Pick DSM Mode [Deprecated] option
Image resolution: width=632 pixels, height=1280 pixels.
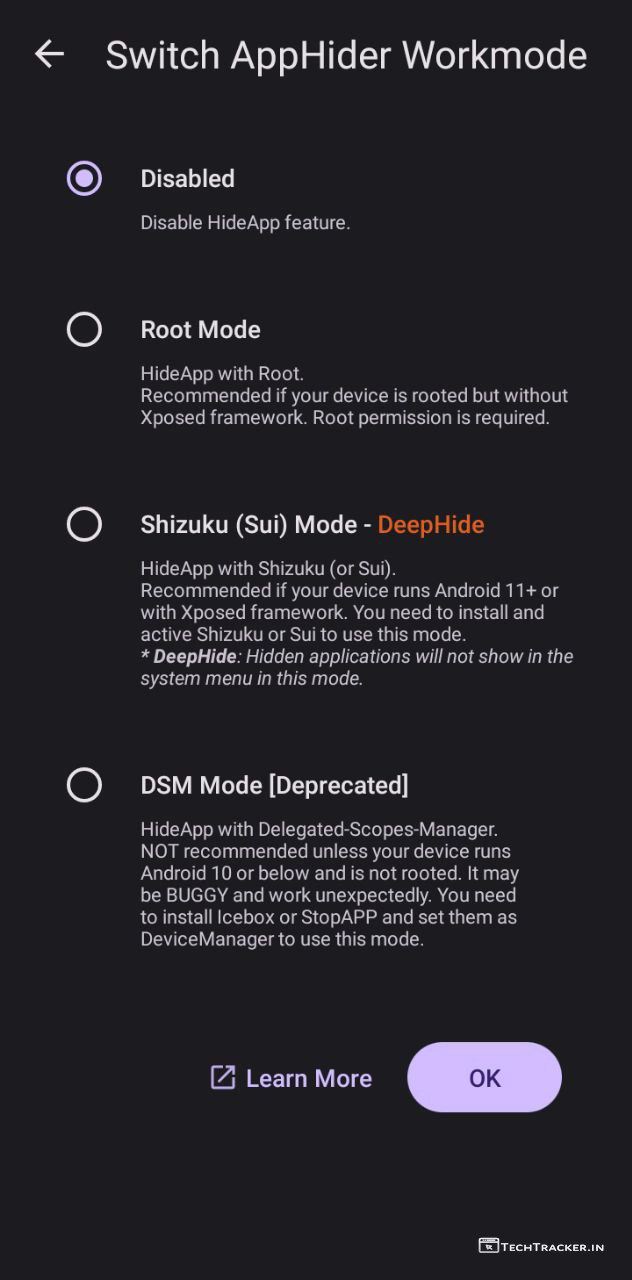(x=84, y=785)
